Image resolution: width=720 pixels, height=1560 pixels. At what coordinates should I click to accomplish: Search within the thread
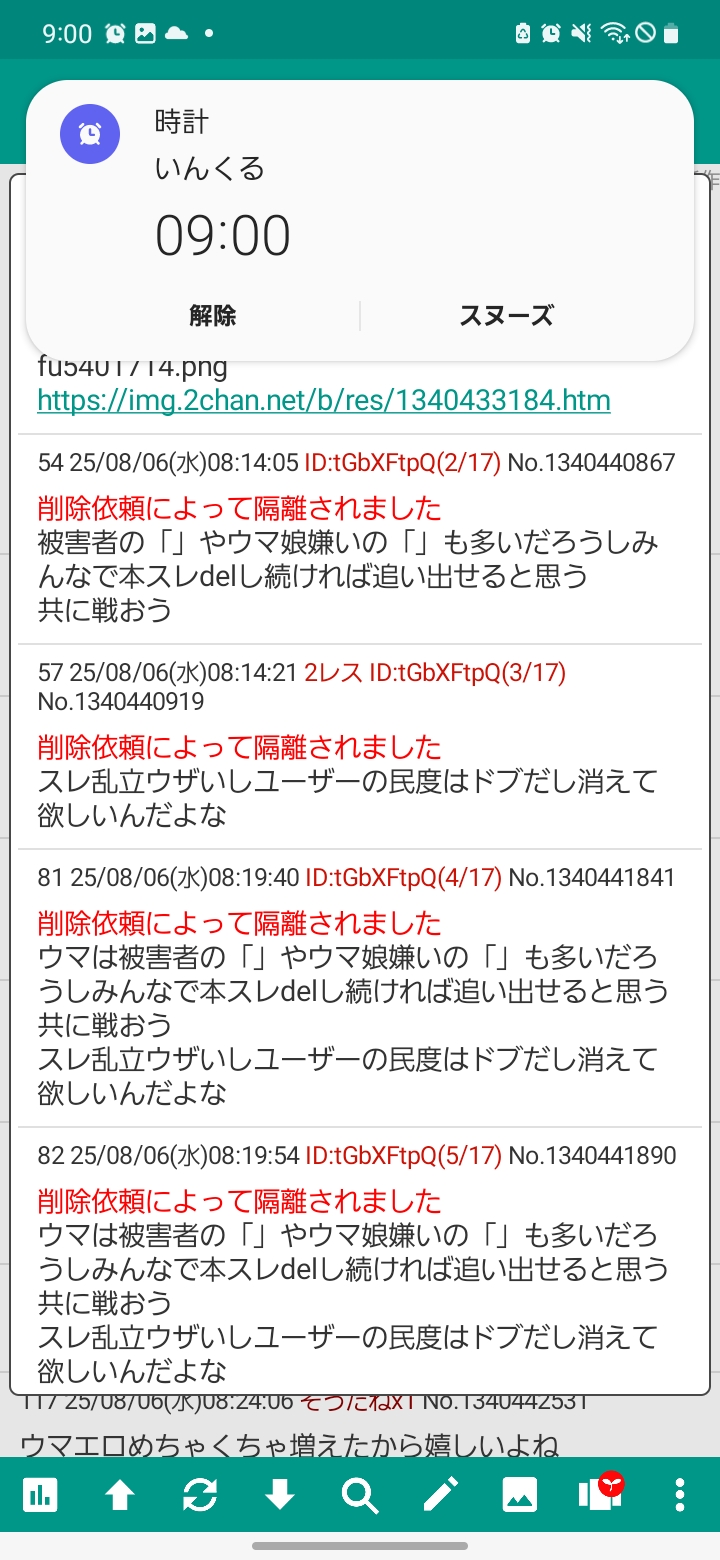(360, 1495)
